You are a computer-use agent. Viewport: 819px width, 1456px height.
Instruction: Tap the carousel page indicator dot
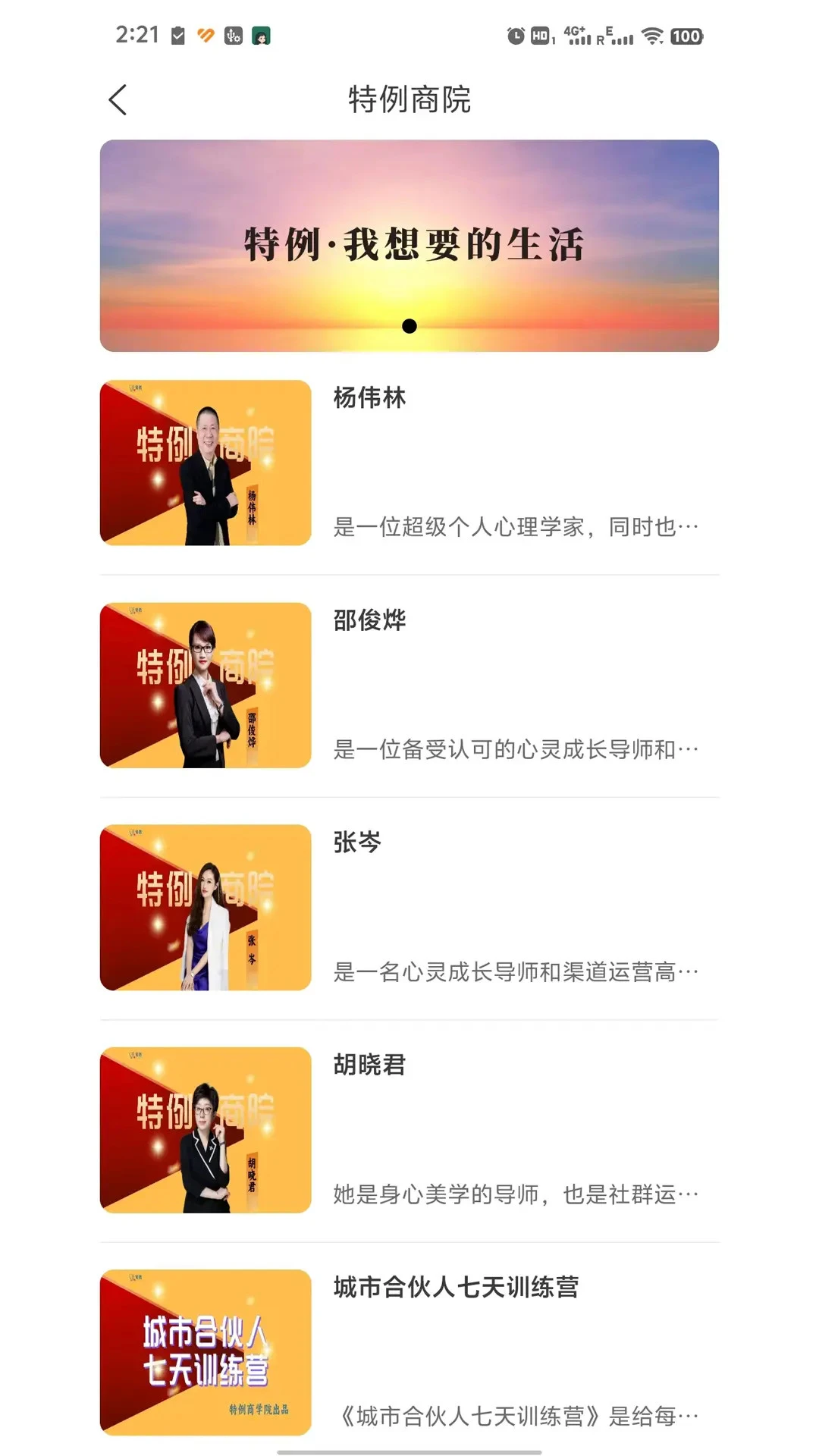(x=410, y=327)
